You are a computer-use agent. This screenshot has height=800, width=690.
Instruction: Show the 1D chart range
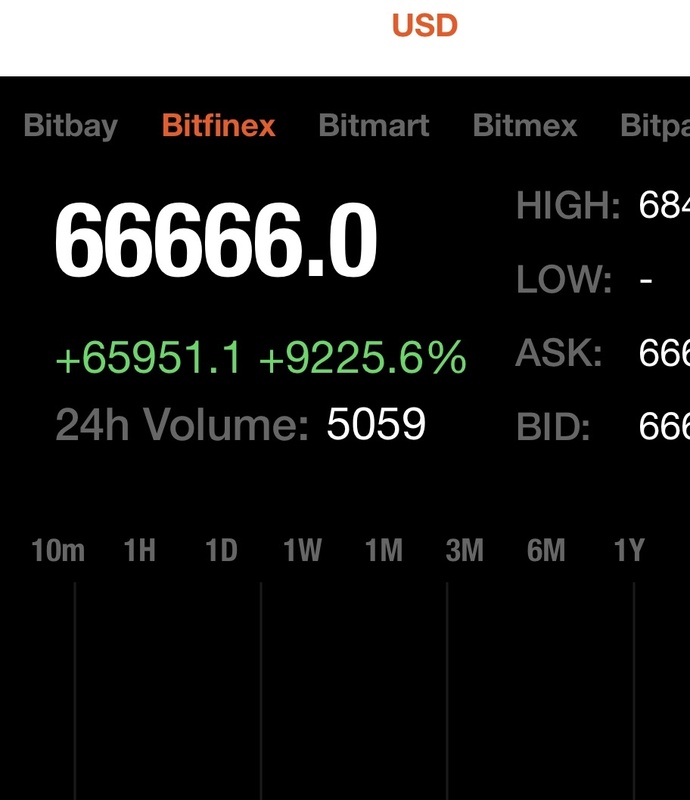221,550
